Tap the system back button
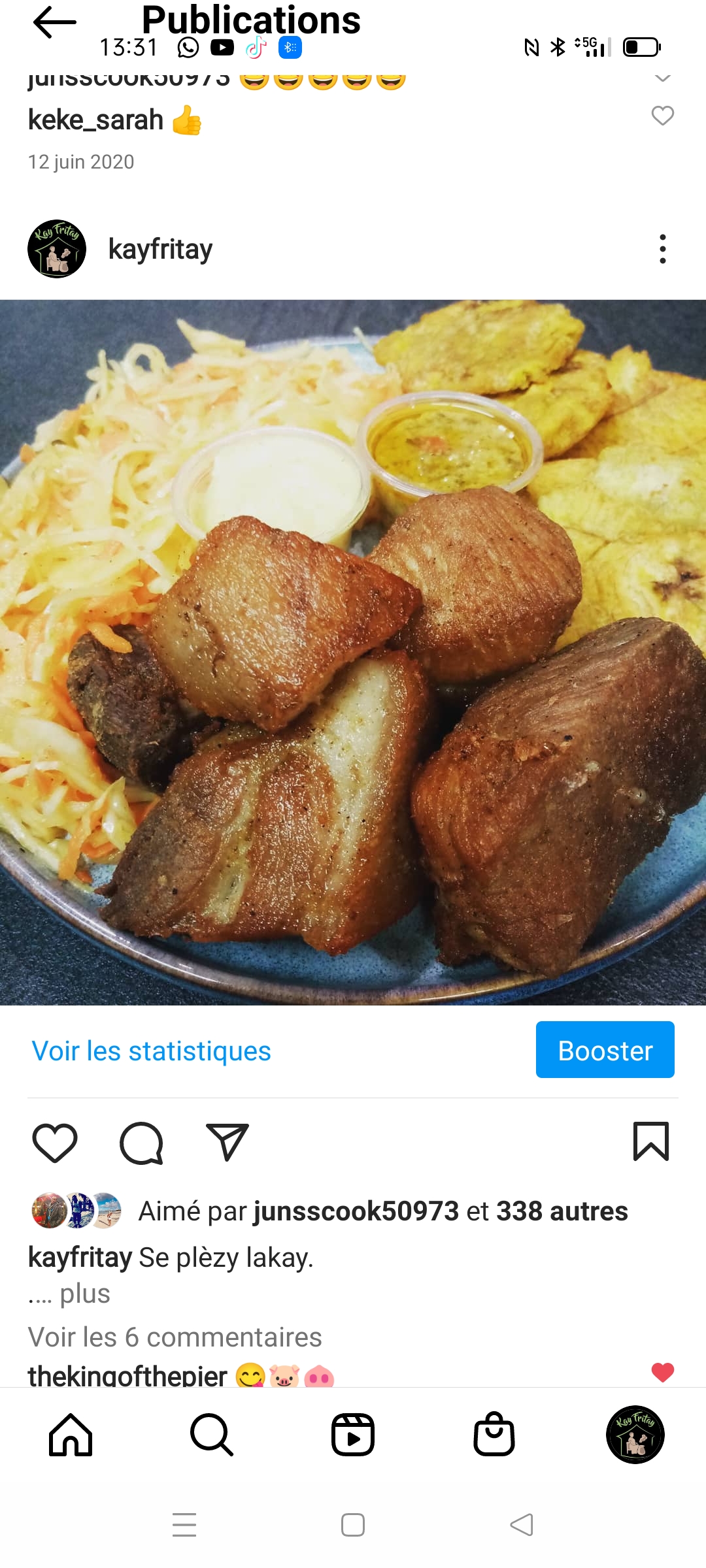 (522, 1525)
